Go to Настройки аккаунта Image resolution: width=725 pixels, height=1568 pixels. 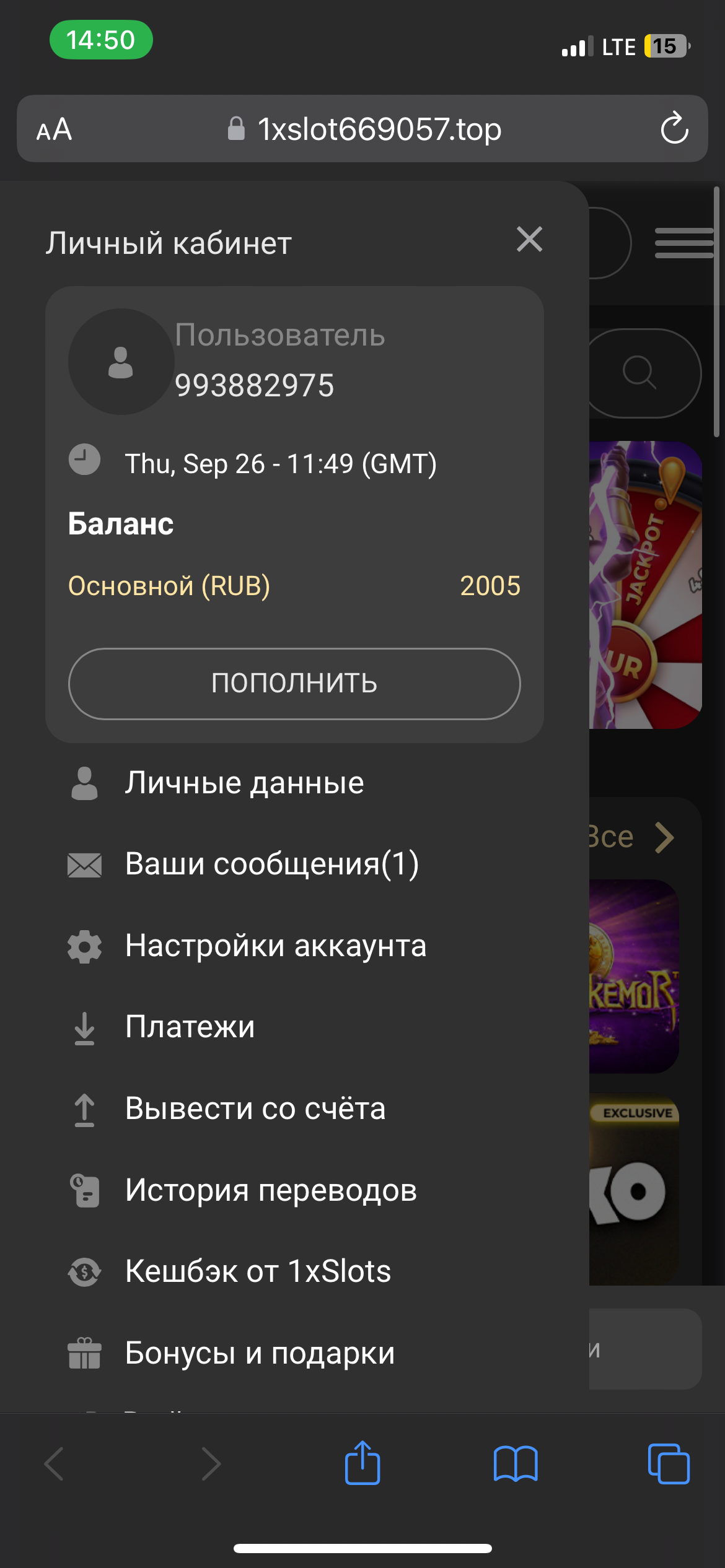(275, 946)
